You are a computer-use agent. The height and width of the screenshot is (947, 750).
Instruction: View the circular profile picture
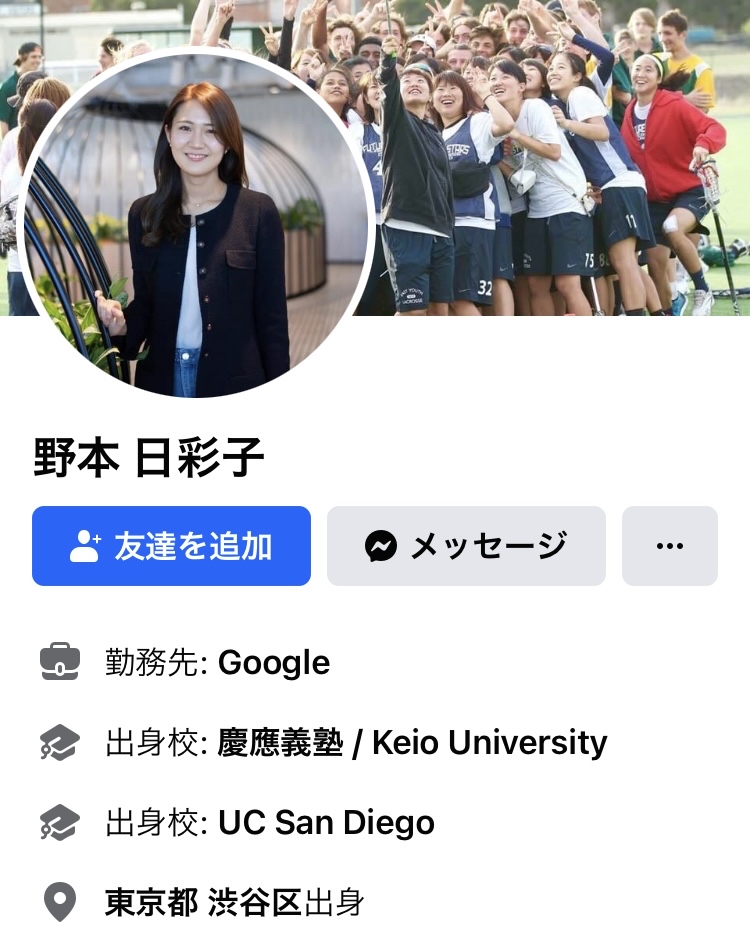pyautogui.click(x=197, y=224)
